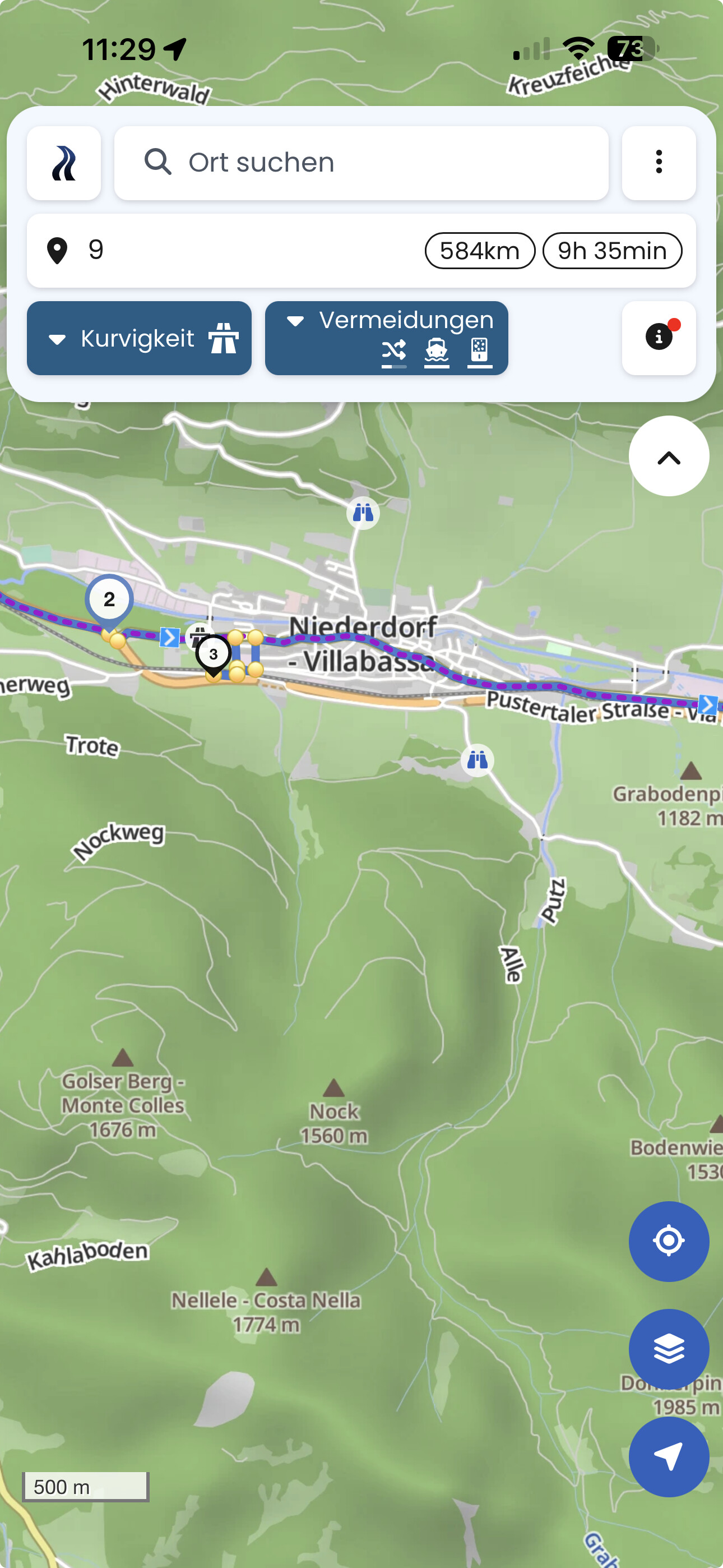Screen dimensions: 723x1568
Task: Start navigation with the arrow button
Action: 668,1456
